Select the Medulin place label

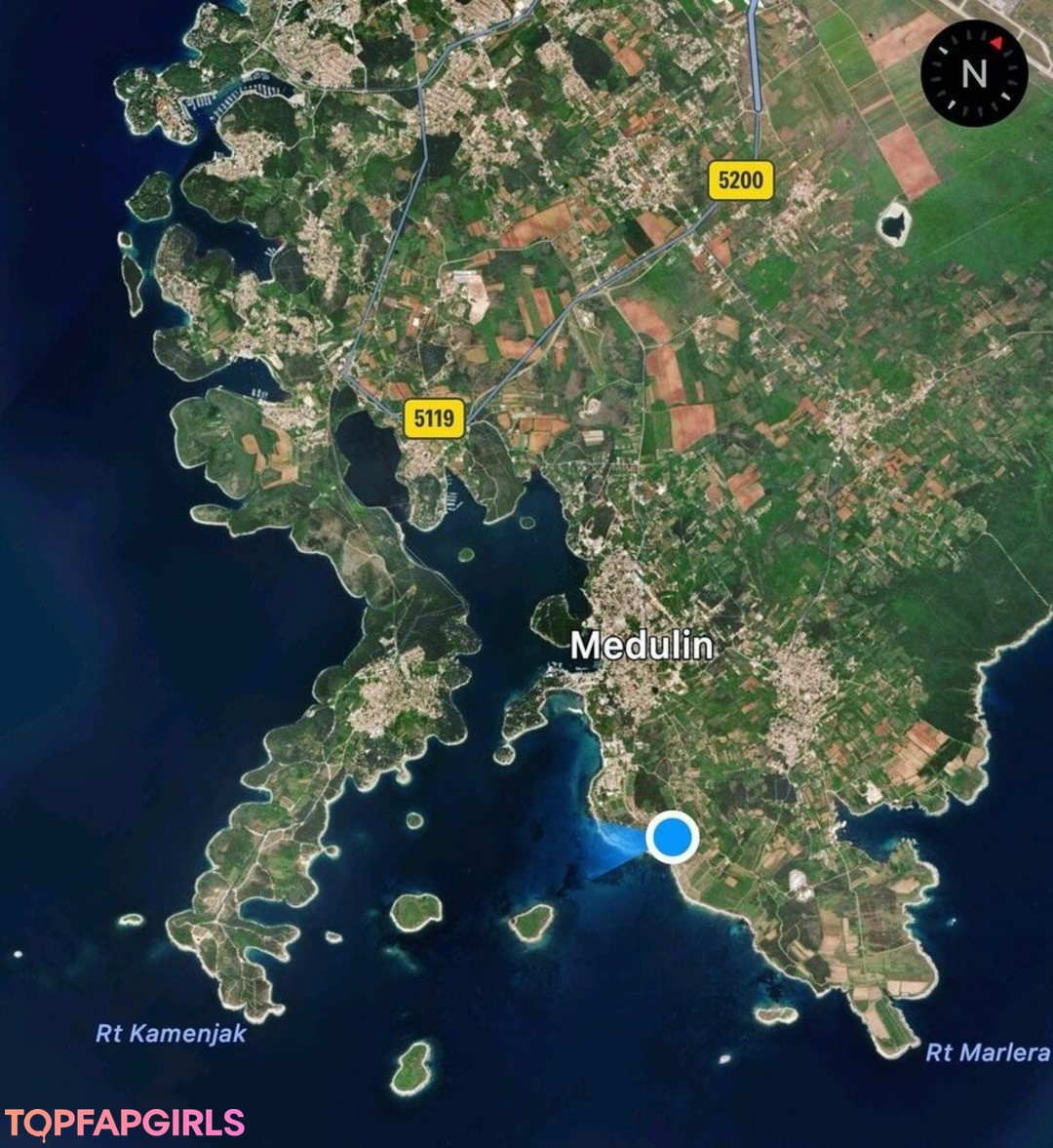(642, 646)
